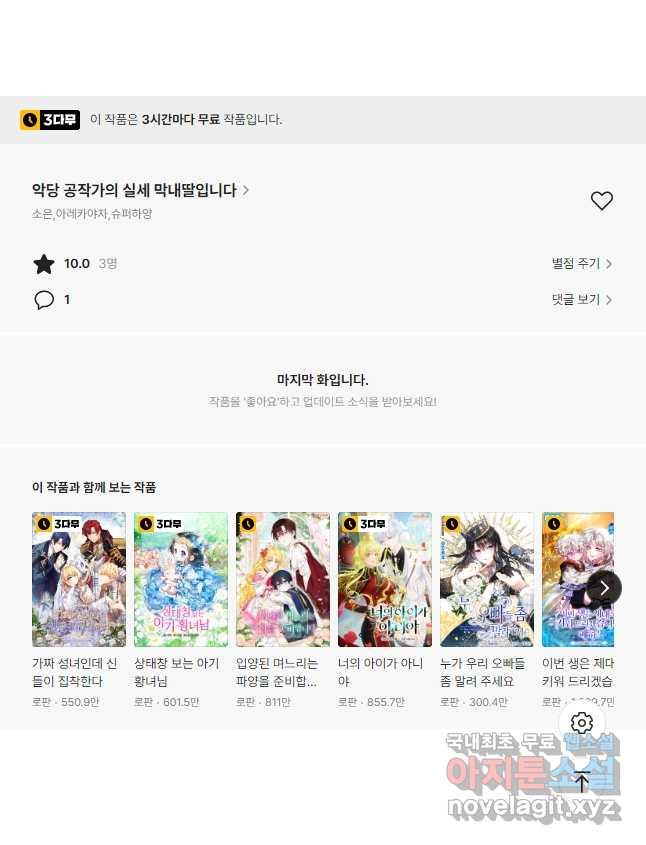
Task: Open 별점 주기 to rate
Action: [581, 264]
